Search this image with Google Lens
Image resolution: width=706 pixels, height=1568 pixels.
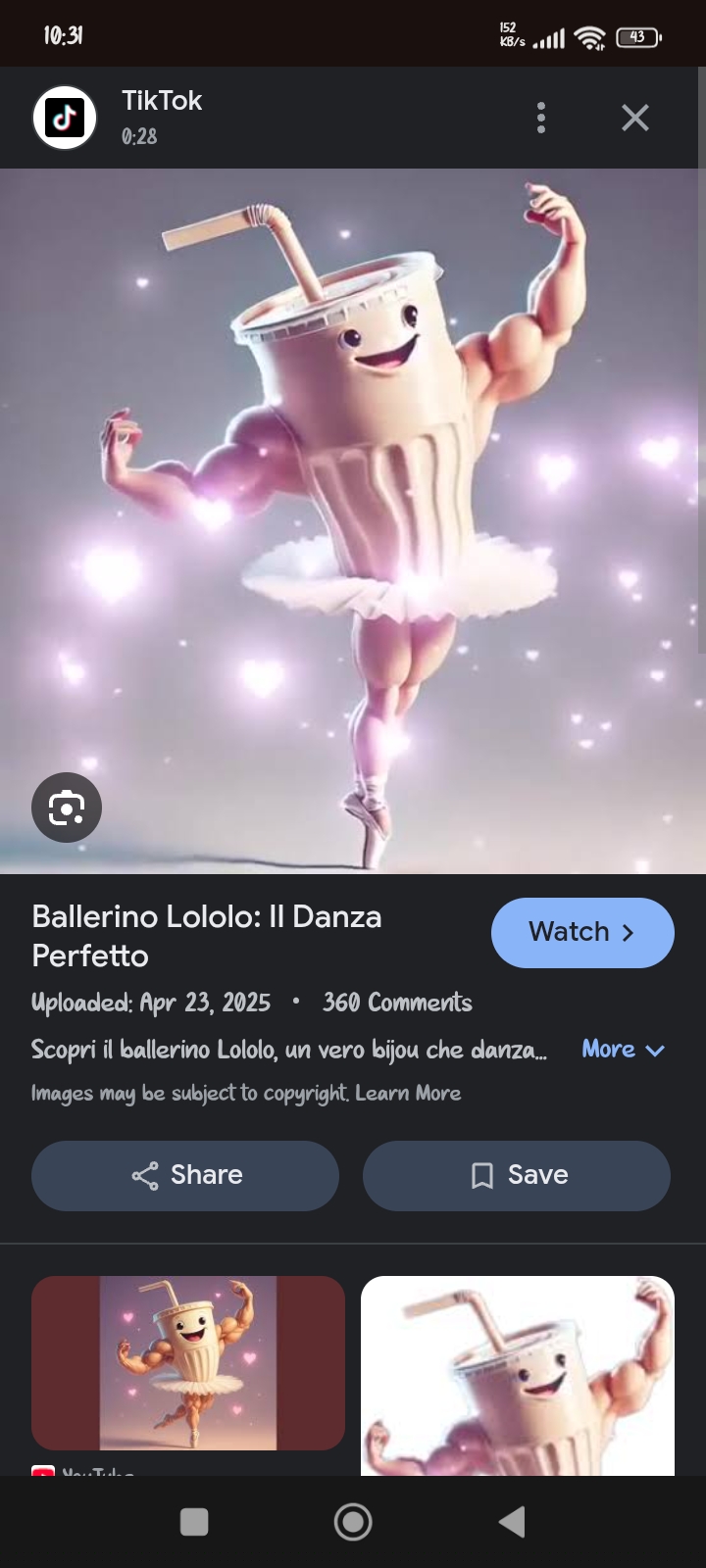pos(67,808)
